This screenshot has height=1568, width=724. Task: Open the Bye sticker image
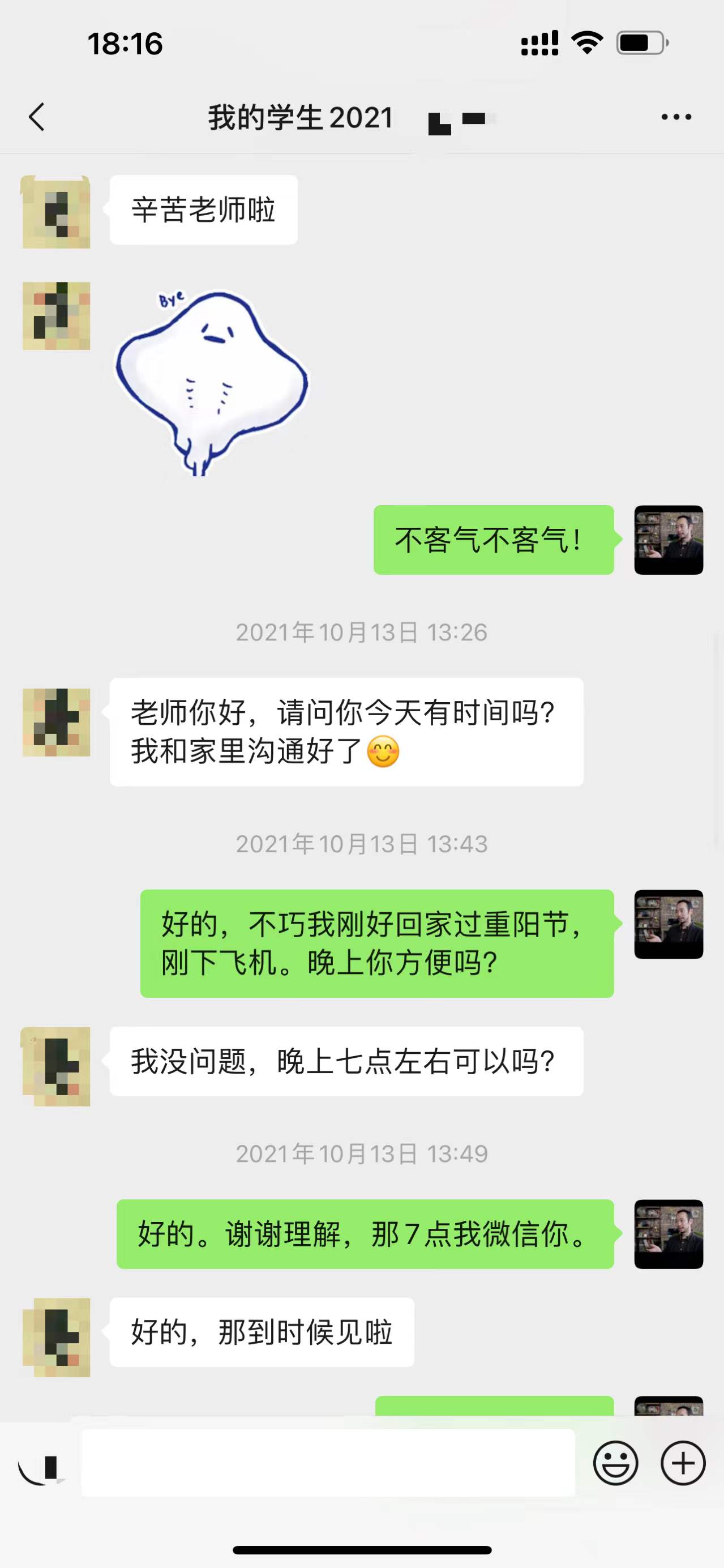[211, 382]
